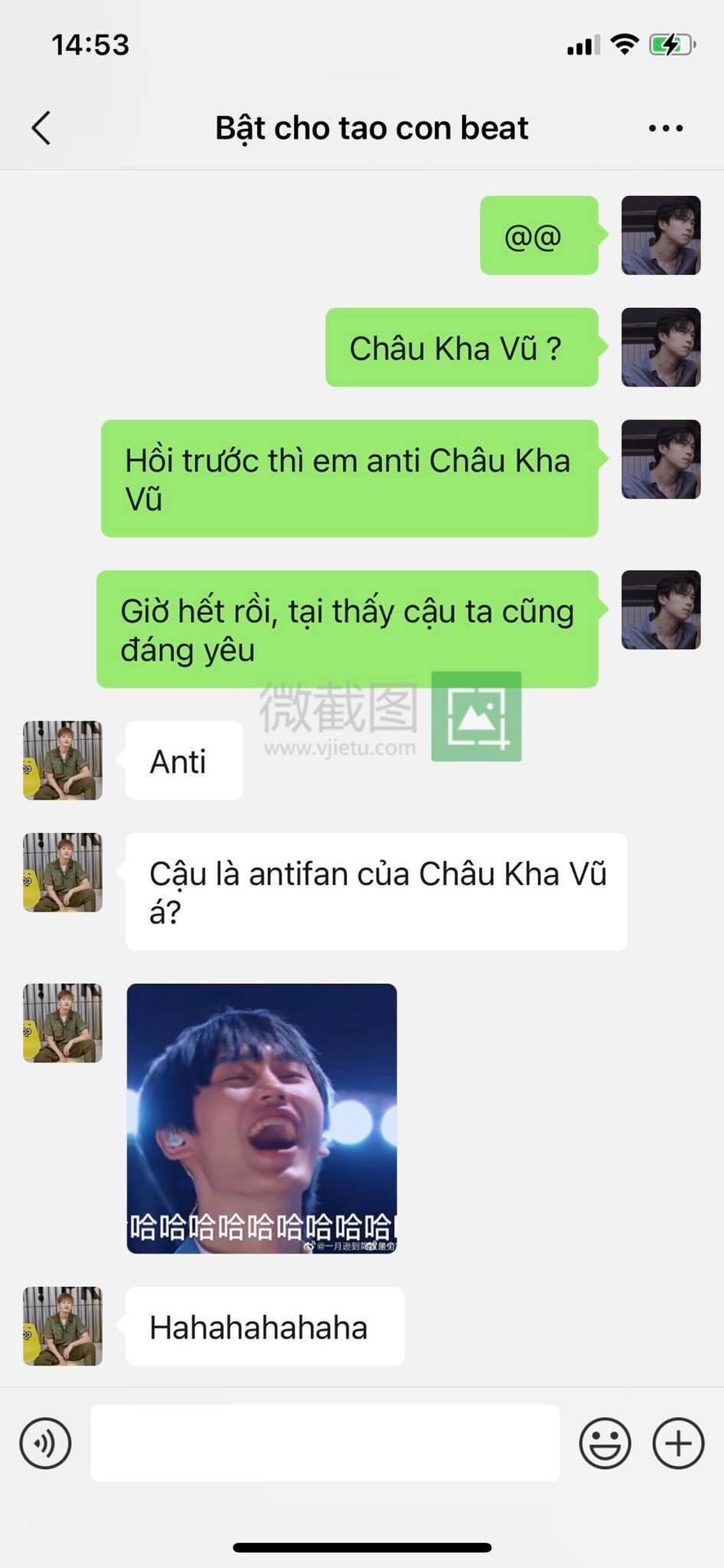View sender avatar beside Hahahahahaha message
Screen dimensions: 724x1568
63,1326
